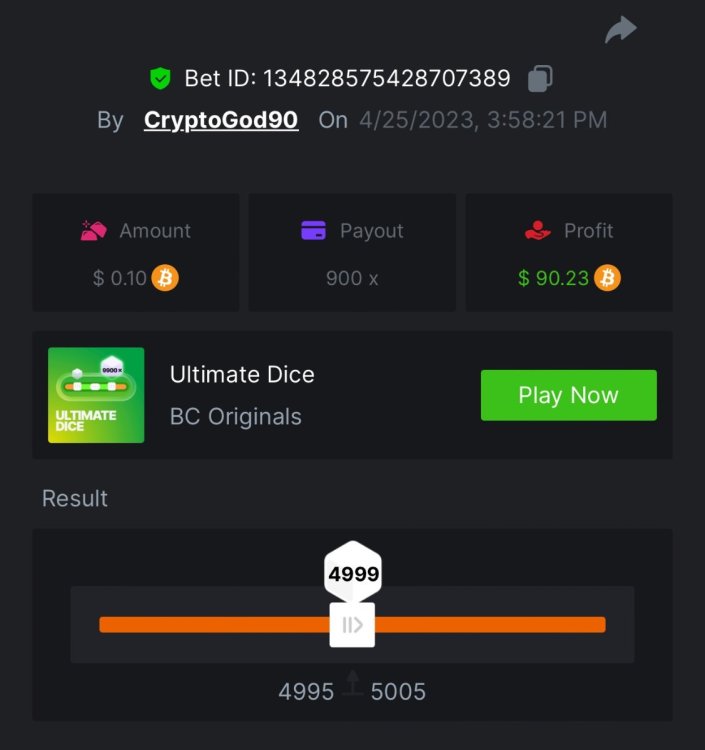Tap the Play Now button
705x750 pixels.
tap(568, 395)
